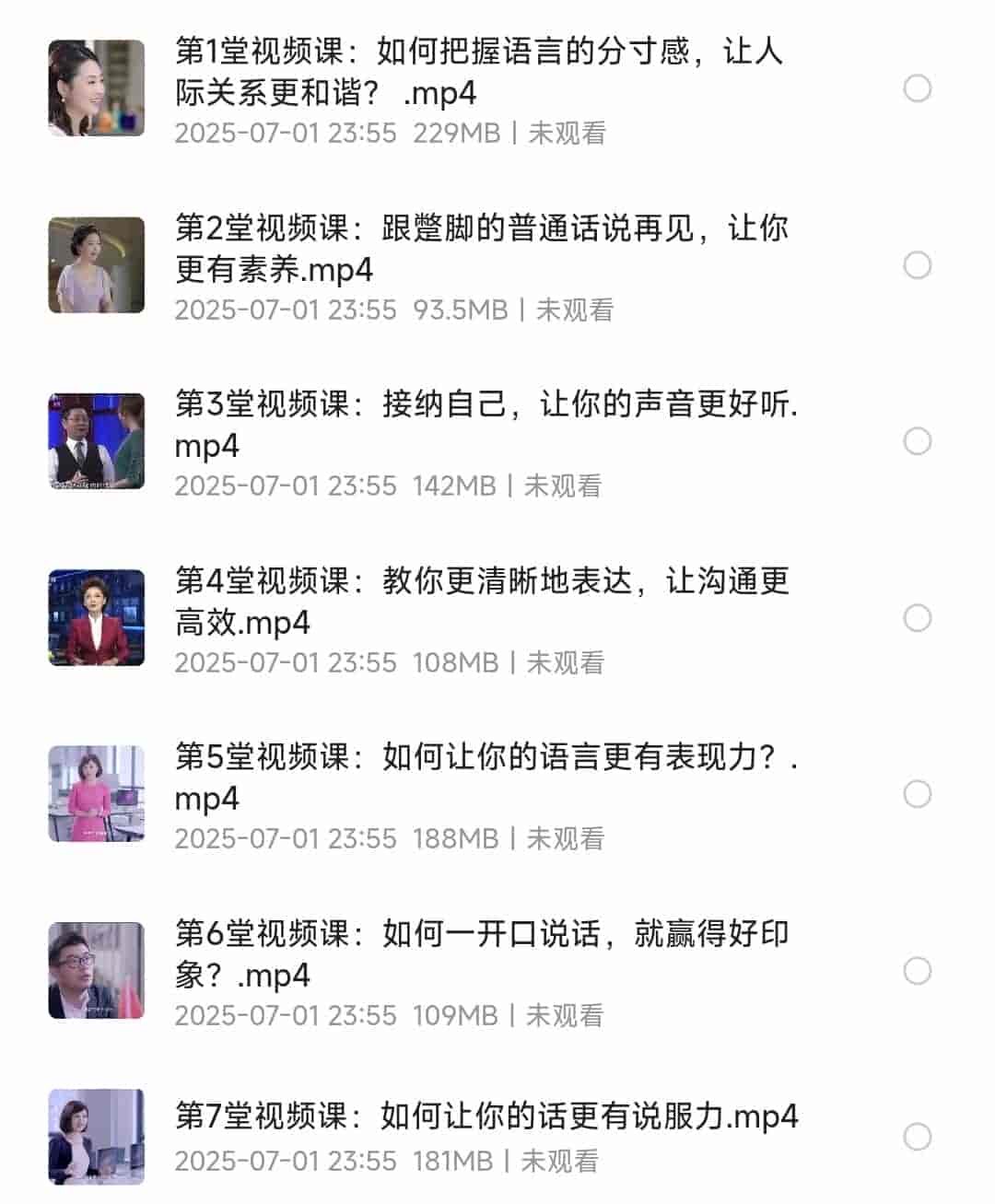Select the circle beside lesson 6 video
Screen dimensions: 995x1204
(x=918, y=969)
